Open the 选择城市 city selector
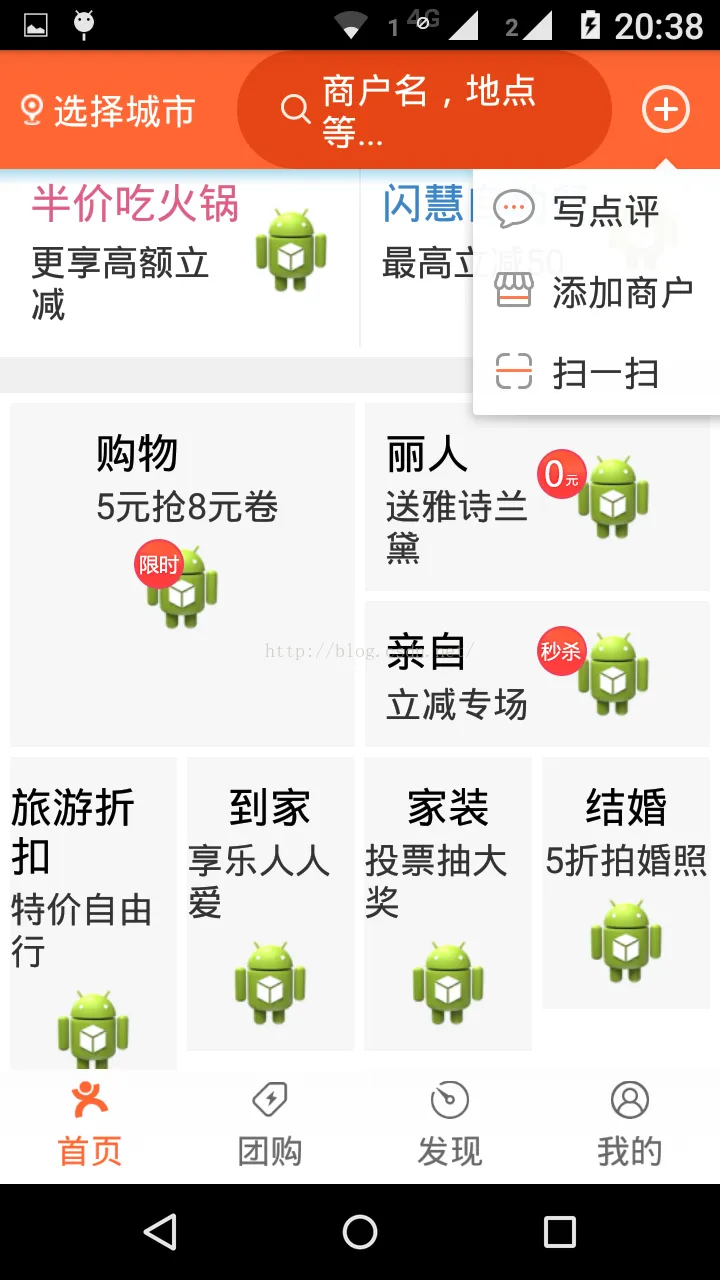Screen dimensions: 720x1280 pos(108,111)
